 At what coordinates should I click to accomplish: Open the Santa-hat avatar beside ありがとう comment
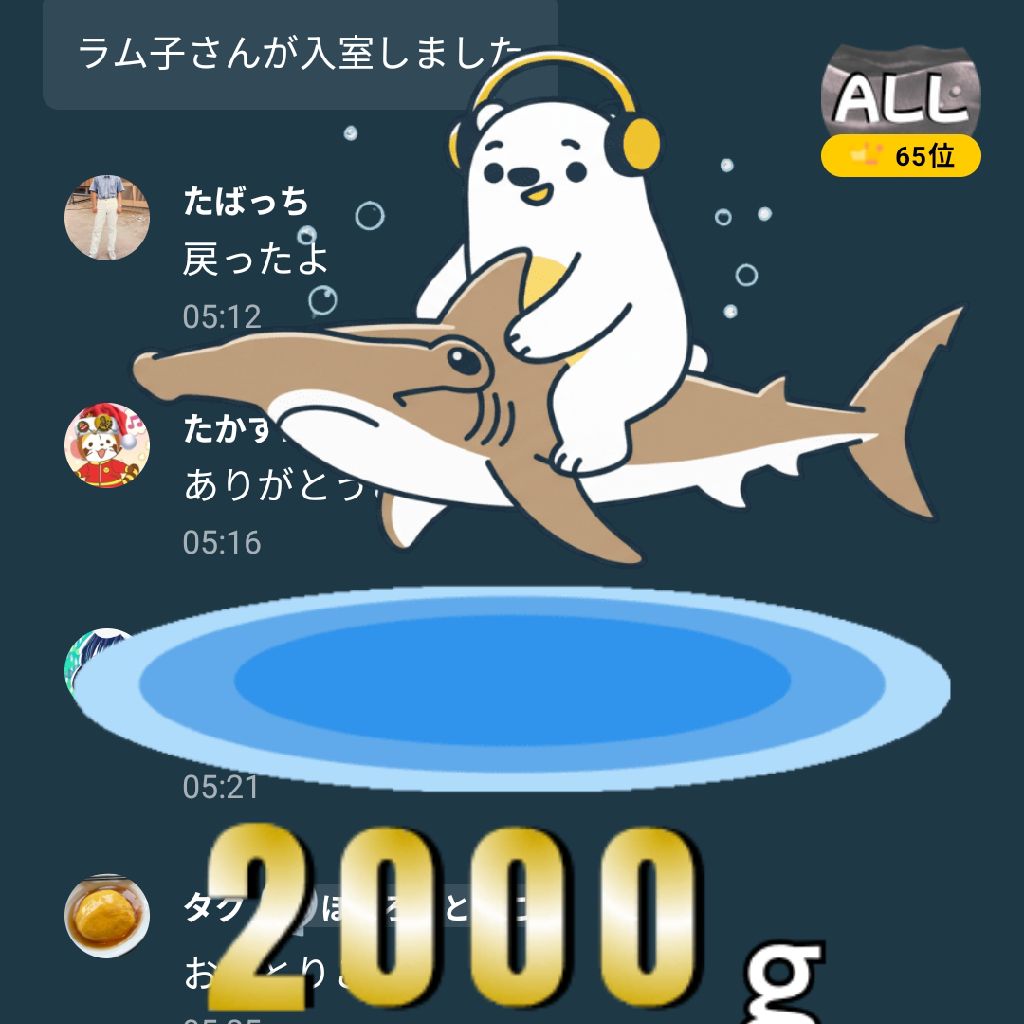point(107,446)
